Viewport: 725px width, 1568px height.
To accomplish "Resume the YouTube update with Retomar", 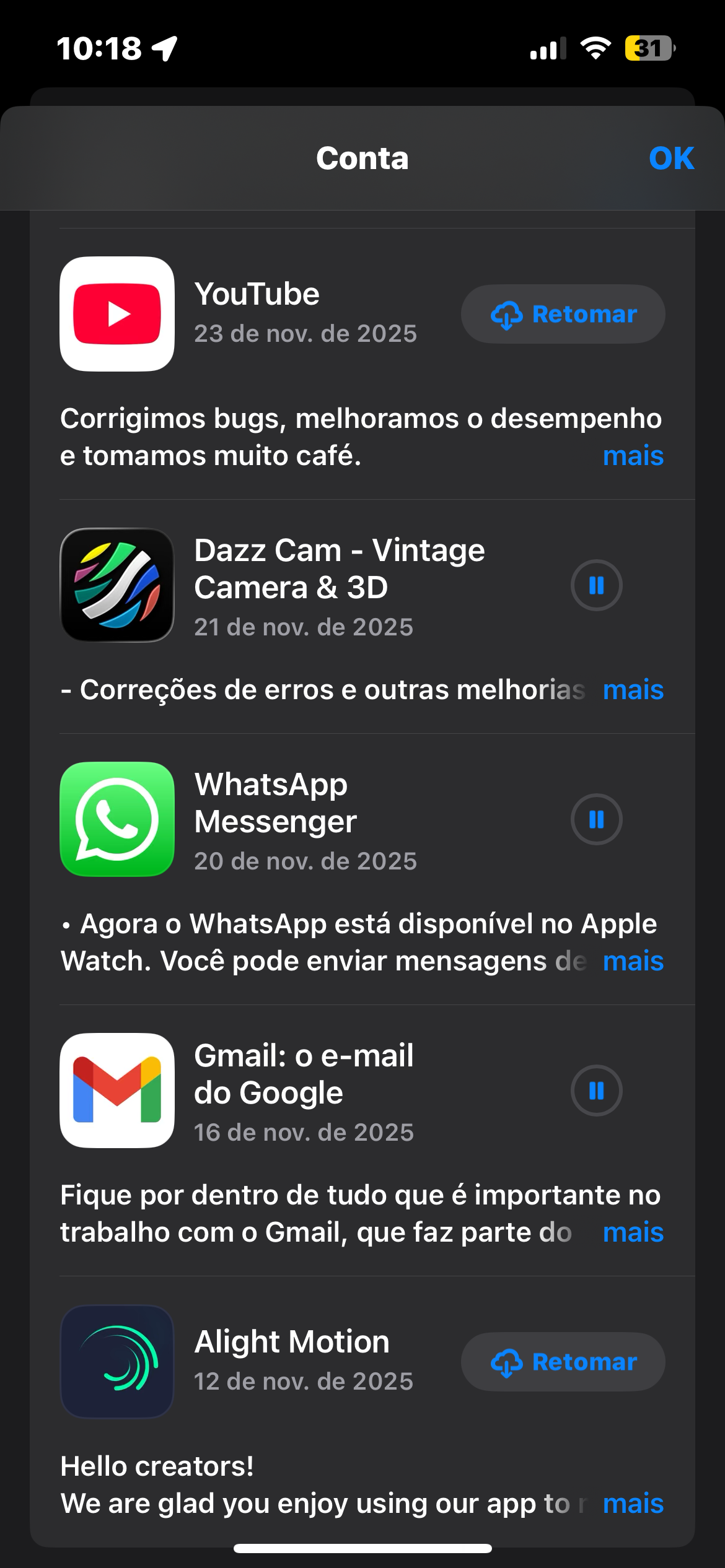I will [x=563, y=314].
